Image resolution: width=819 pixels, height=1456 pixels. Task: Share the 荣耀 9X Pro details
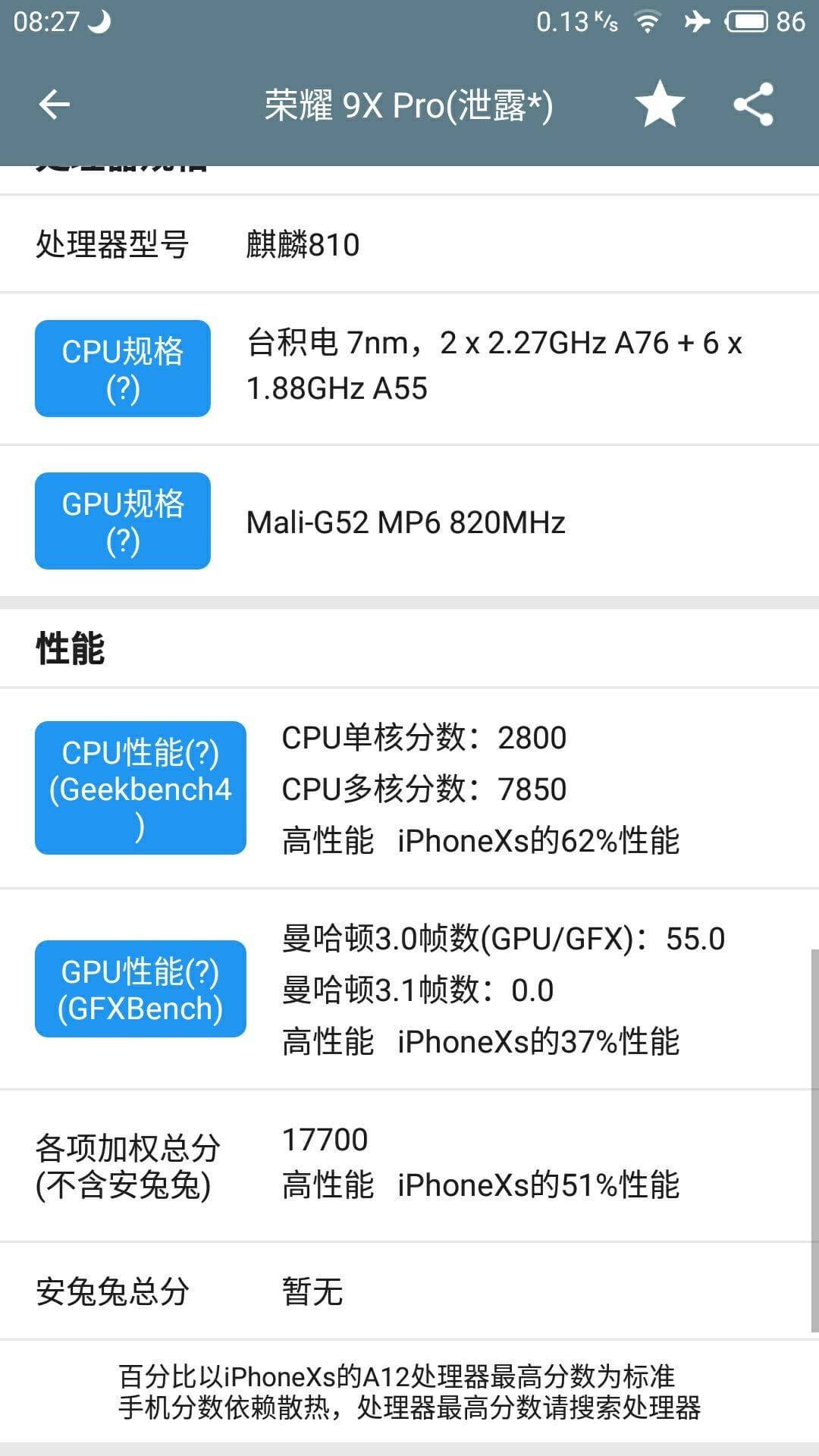(753, 104)
